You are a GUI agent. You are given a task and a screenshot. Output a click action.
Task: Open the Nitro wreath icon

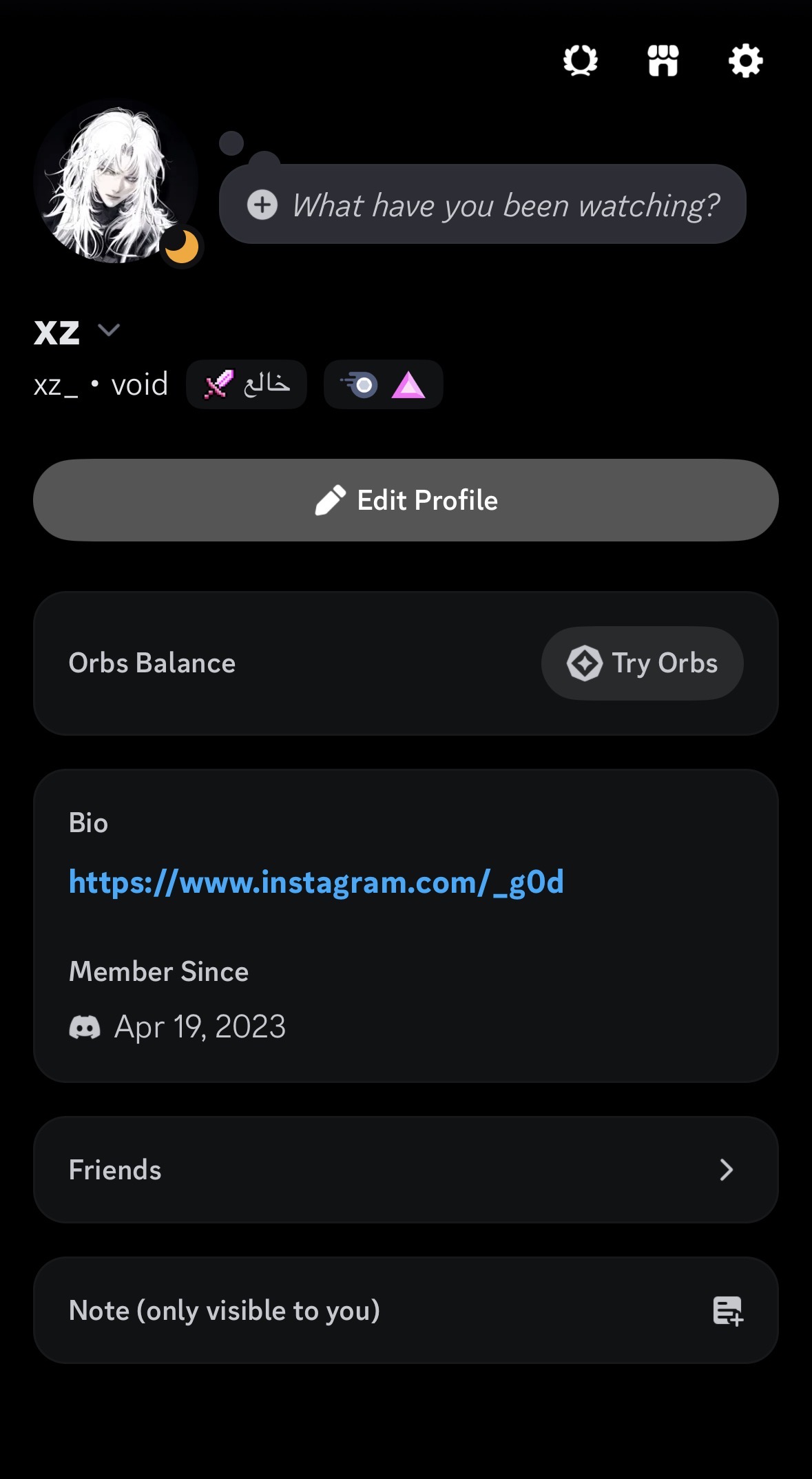(580, 61)
